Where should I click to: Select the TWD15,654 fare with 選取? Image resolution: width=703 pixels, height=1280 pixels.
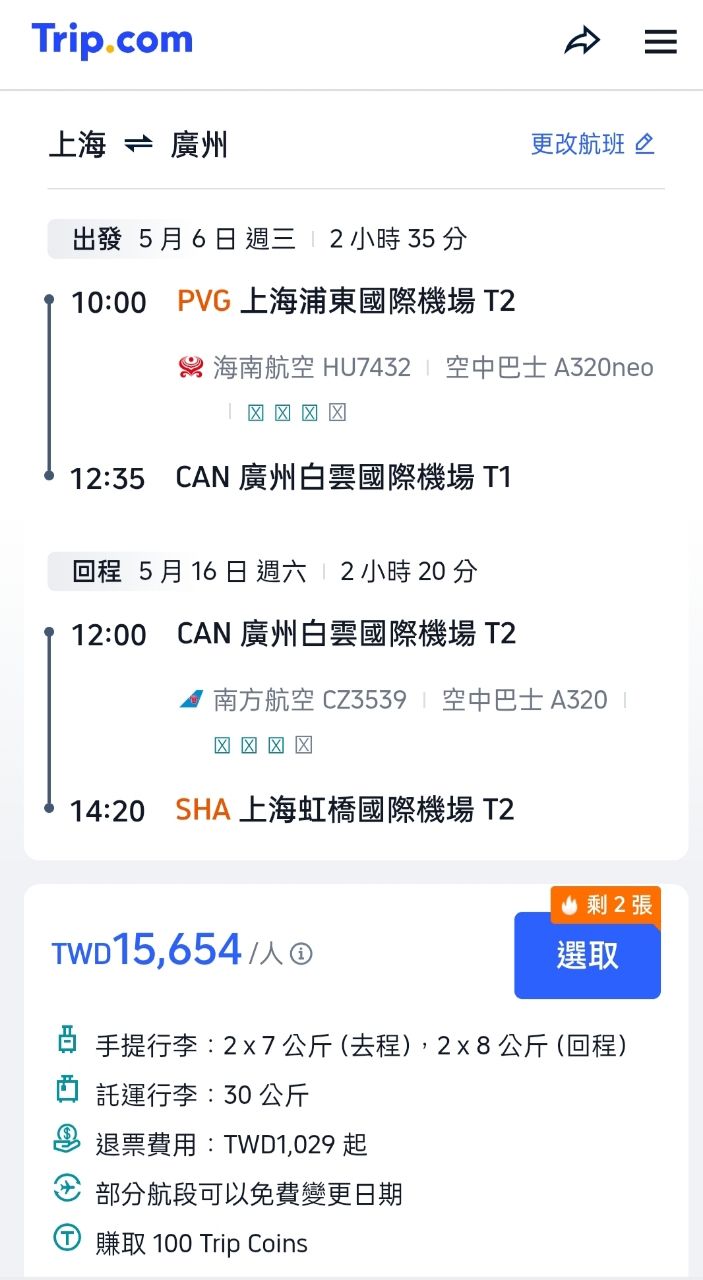(x=587, y=956)
